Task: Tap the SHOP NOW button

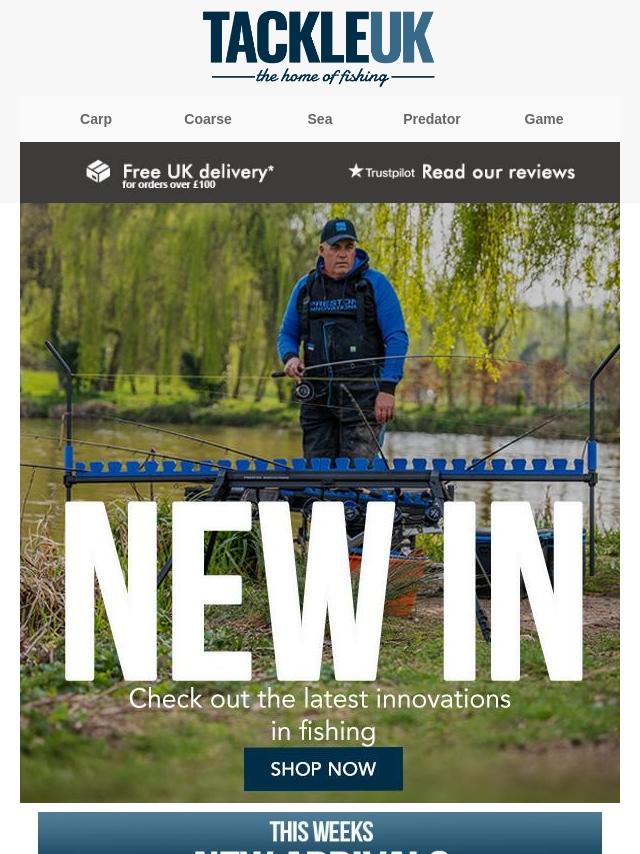Action: pyautogui.click(x=323, y=768)
